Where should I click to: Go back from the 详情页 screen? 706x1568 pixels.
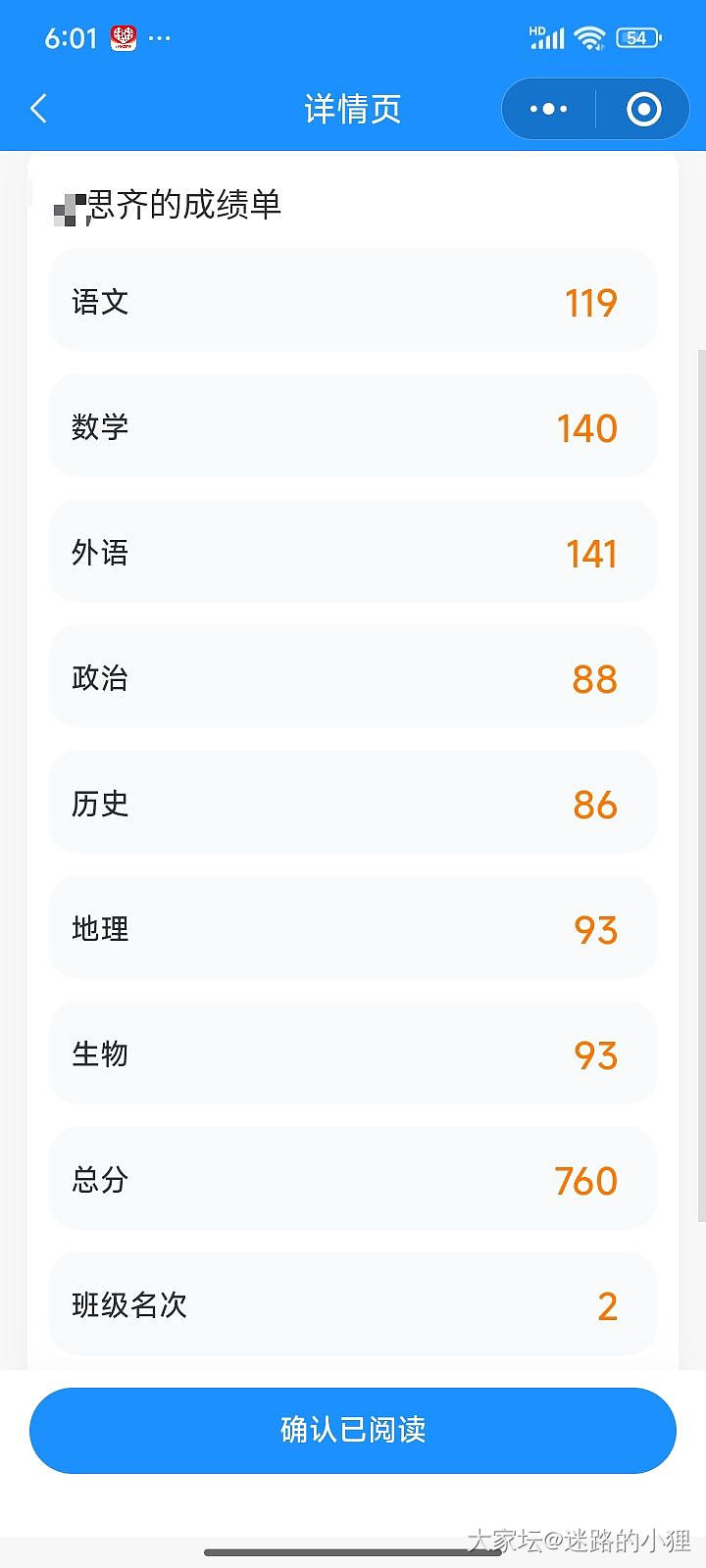tap(39, 109)
